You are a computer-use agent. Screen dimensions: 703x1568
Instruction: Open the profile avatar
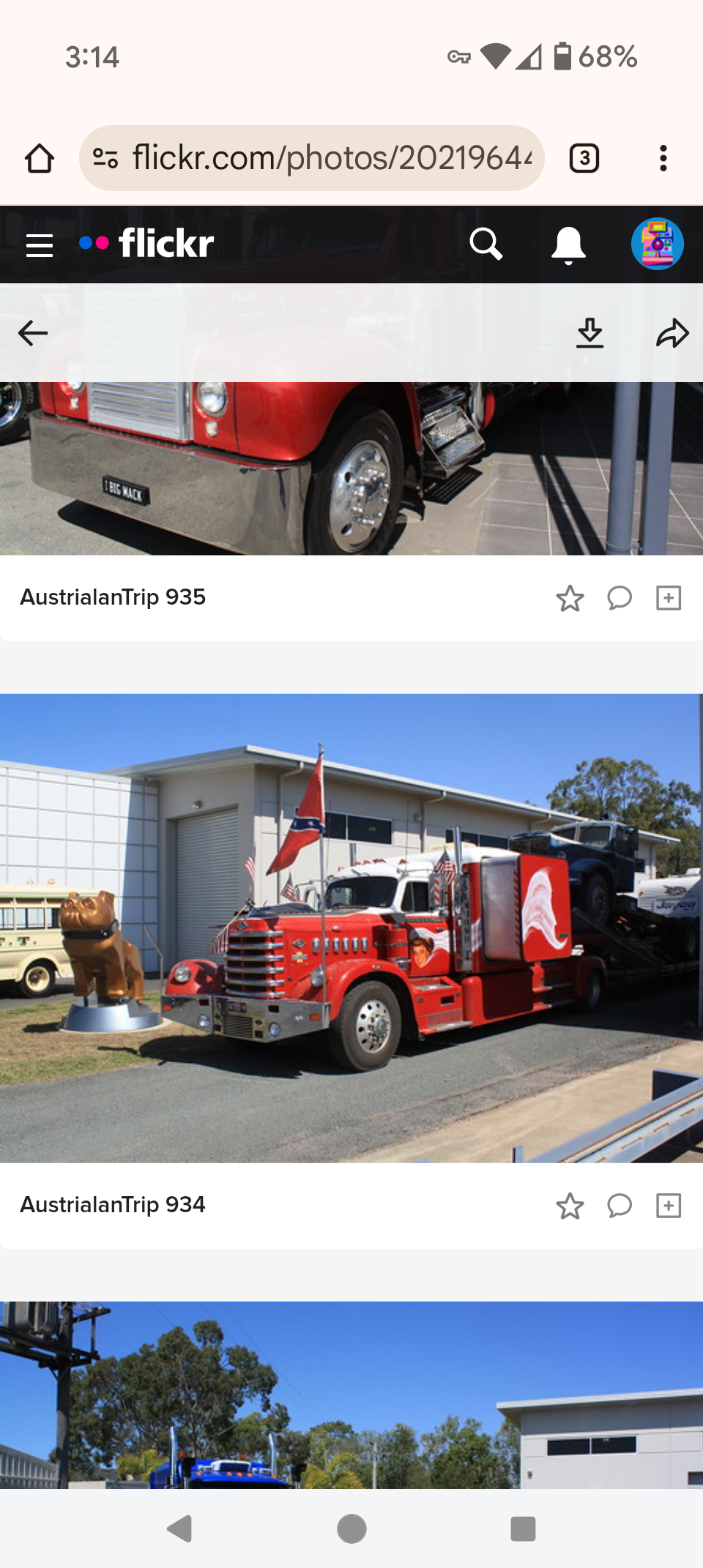(657, 244)
